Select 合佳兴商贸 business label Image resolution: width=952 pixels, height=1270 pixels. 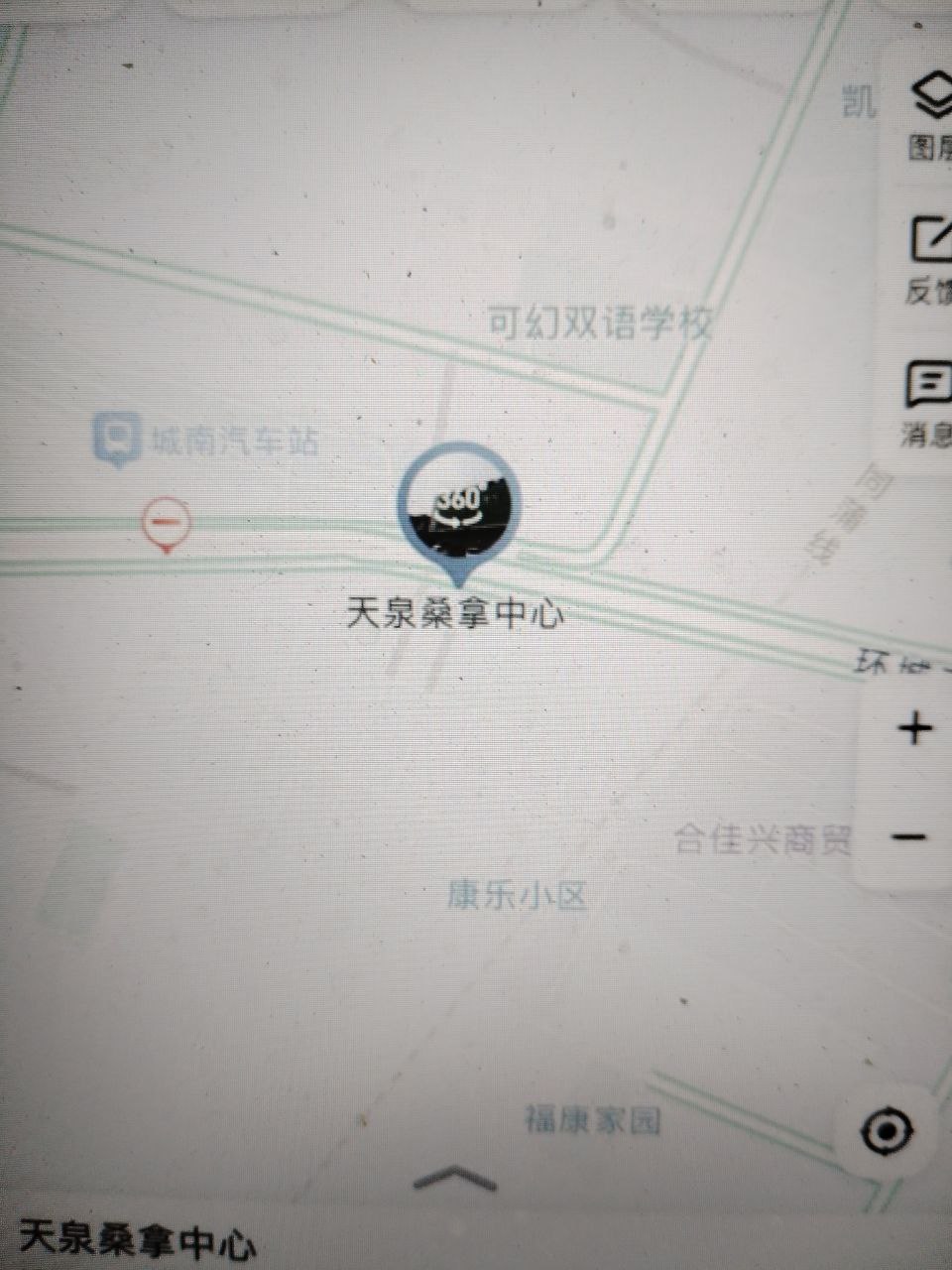(x=766, y=839)
